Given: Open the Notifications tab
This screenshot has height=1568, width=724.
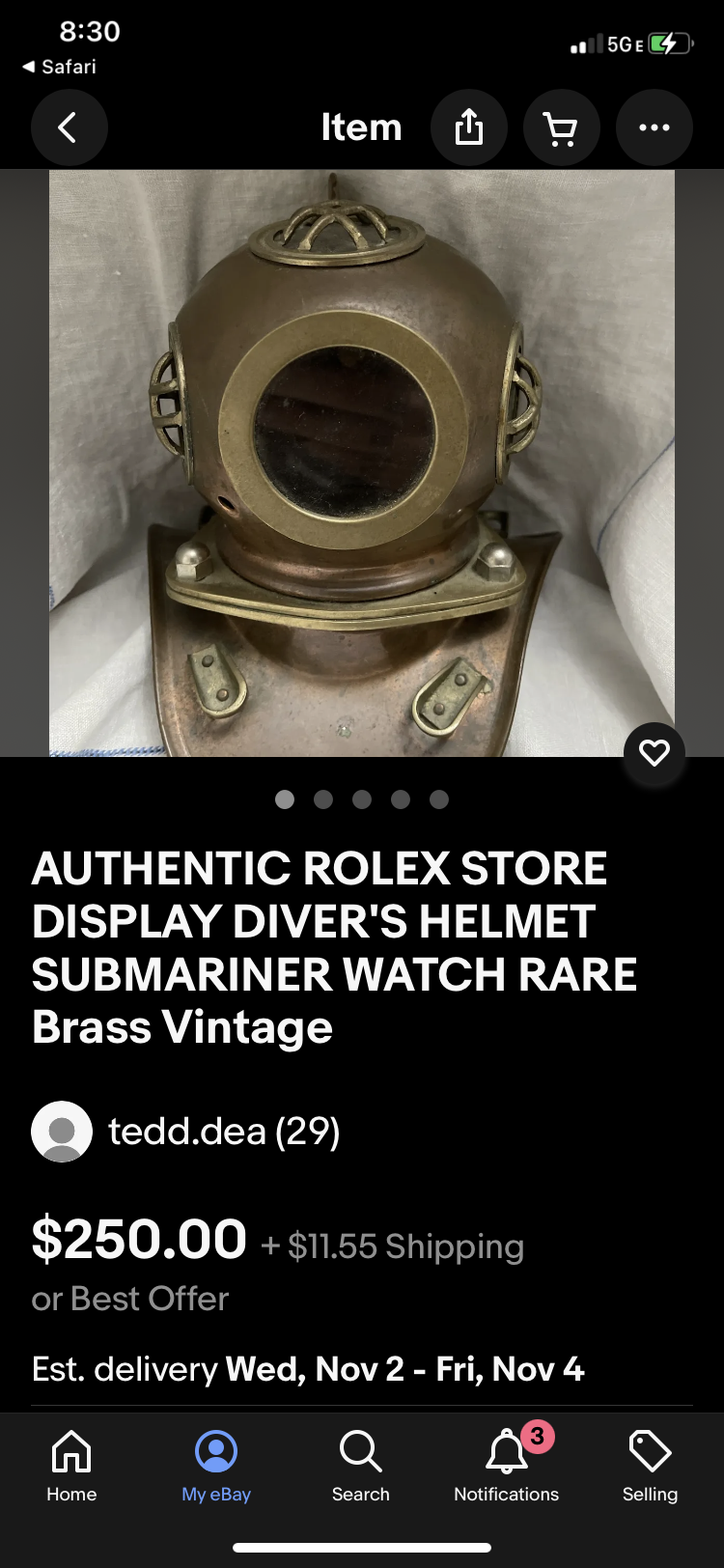Looking at the screenshot, I should [506, 1466].
